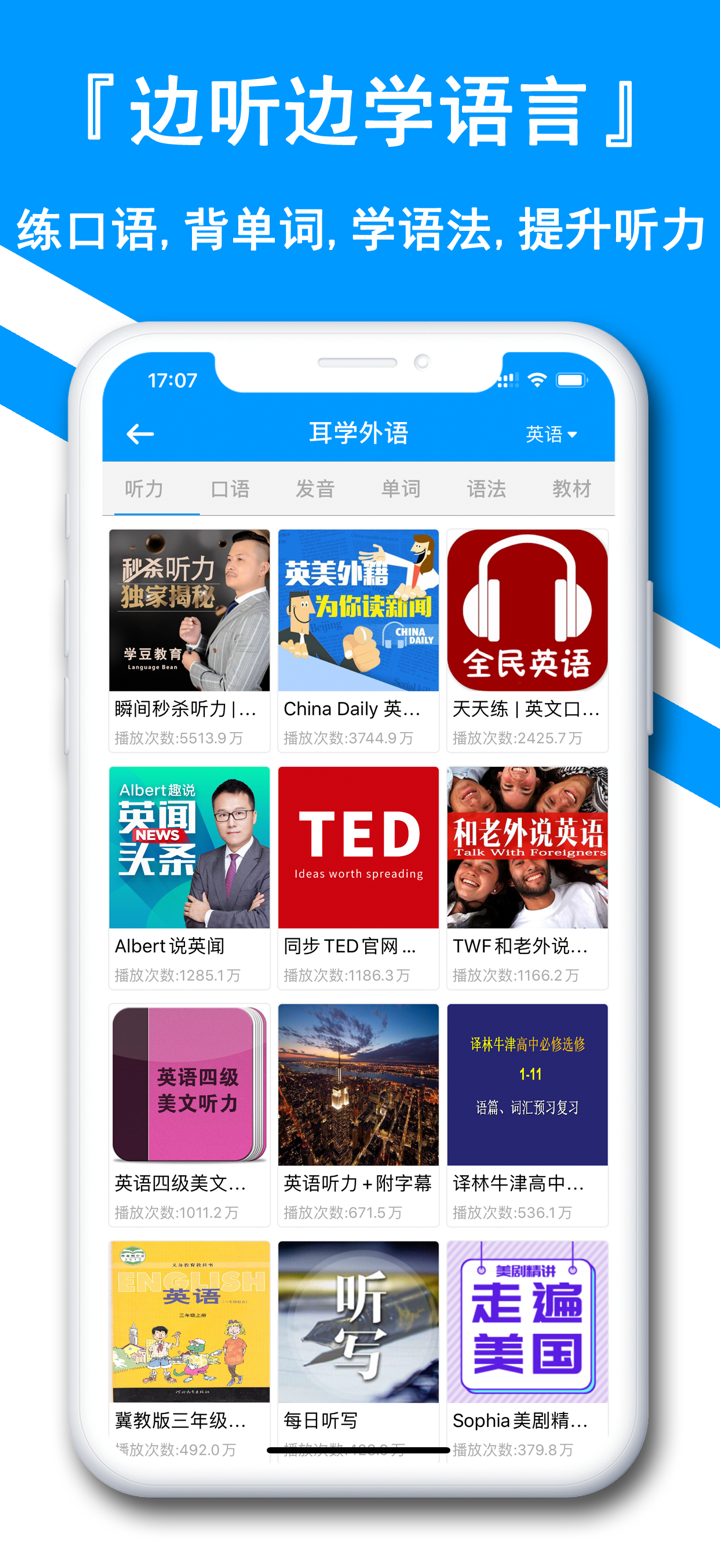Switch to the 单词 tab

pos(400,490)
